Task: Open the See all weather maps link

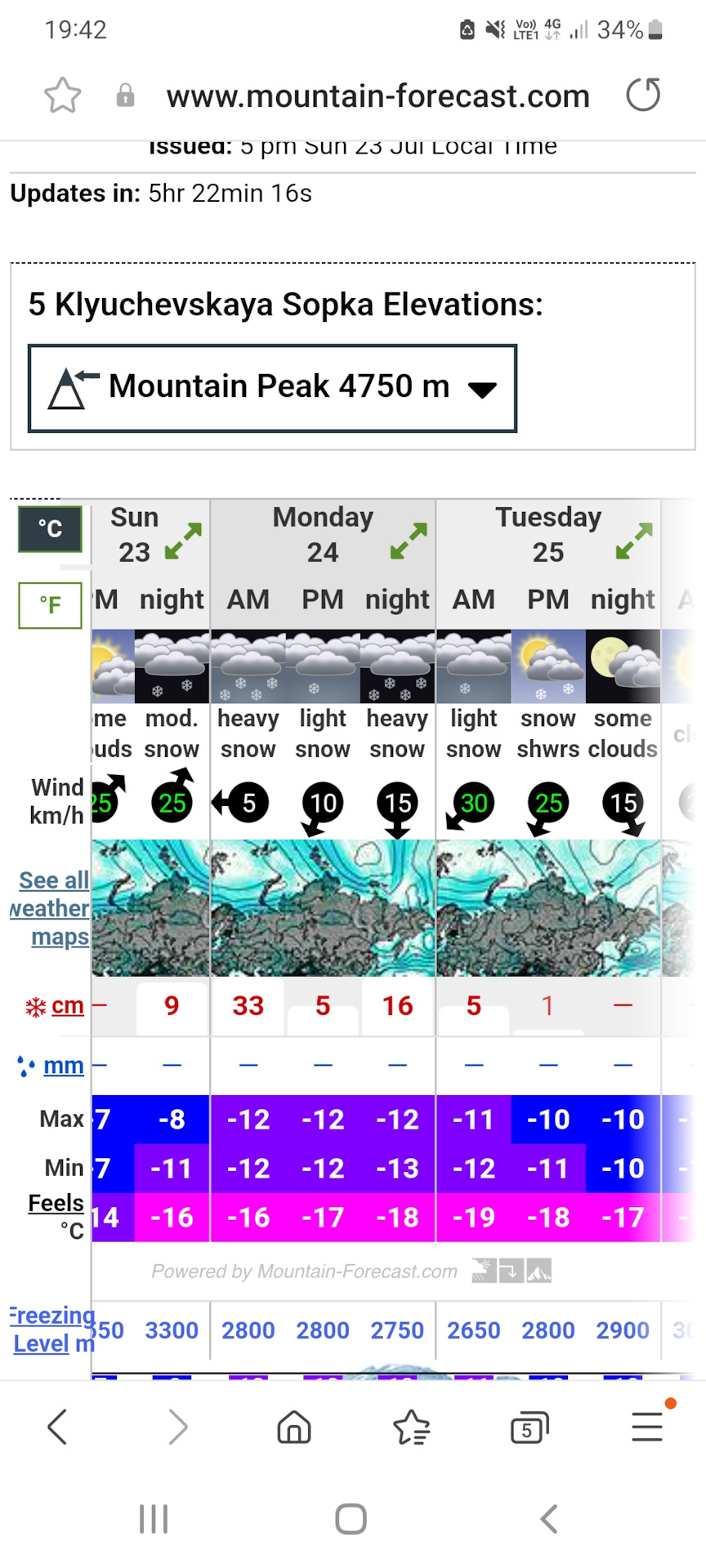Action: tap(51, 908)
